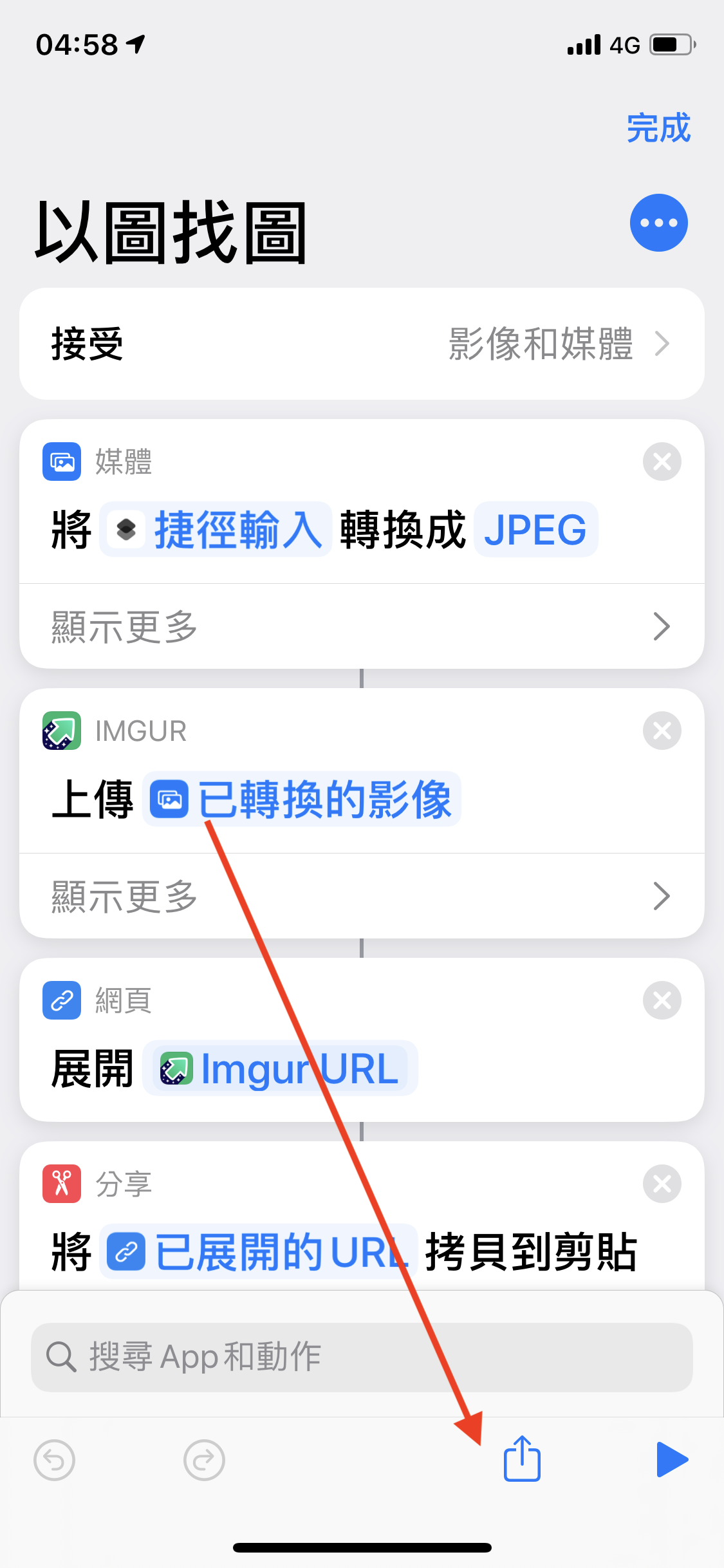This screenshot has width=724, height=1568.
Task: Share this shortcut
Action: pos(522,1458)
